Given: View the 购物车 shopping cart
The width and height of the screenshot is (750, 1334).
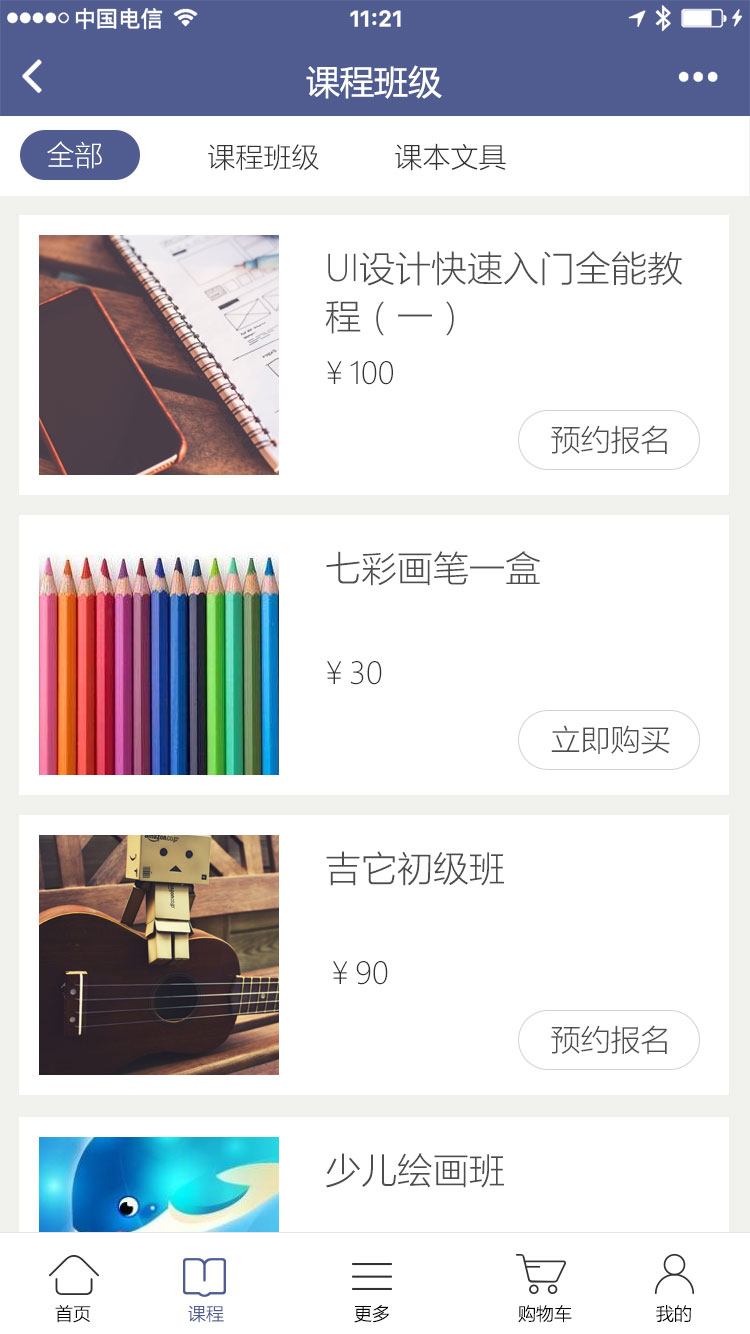Looking at the screenshot, I should (x=543, y=1288).
